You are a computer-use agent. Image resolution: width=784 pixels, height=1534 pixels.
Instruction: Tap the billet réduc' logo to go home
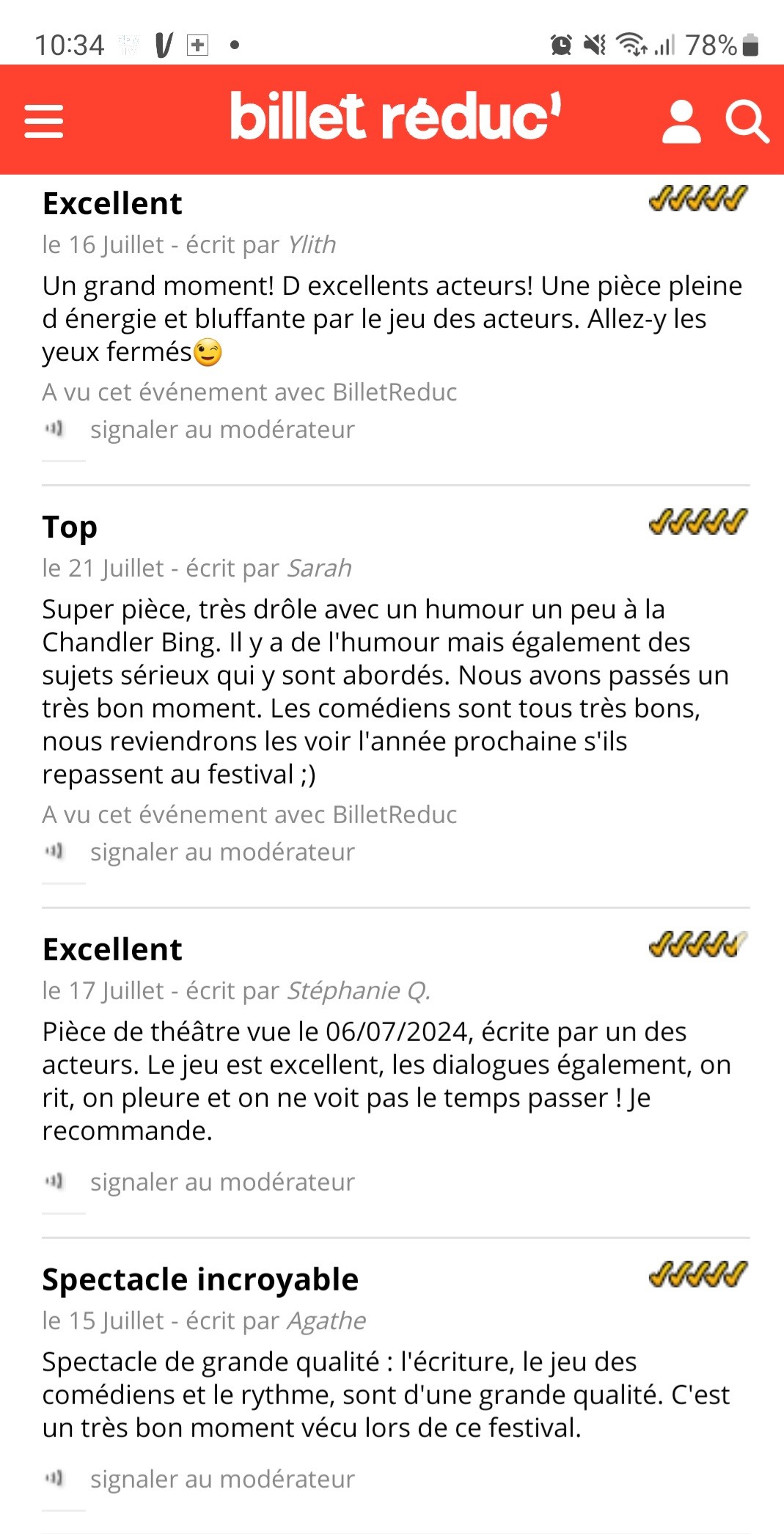[x=395, y=116]
